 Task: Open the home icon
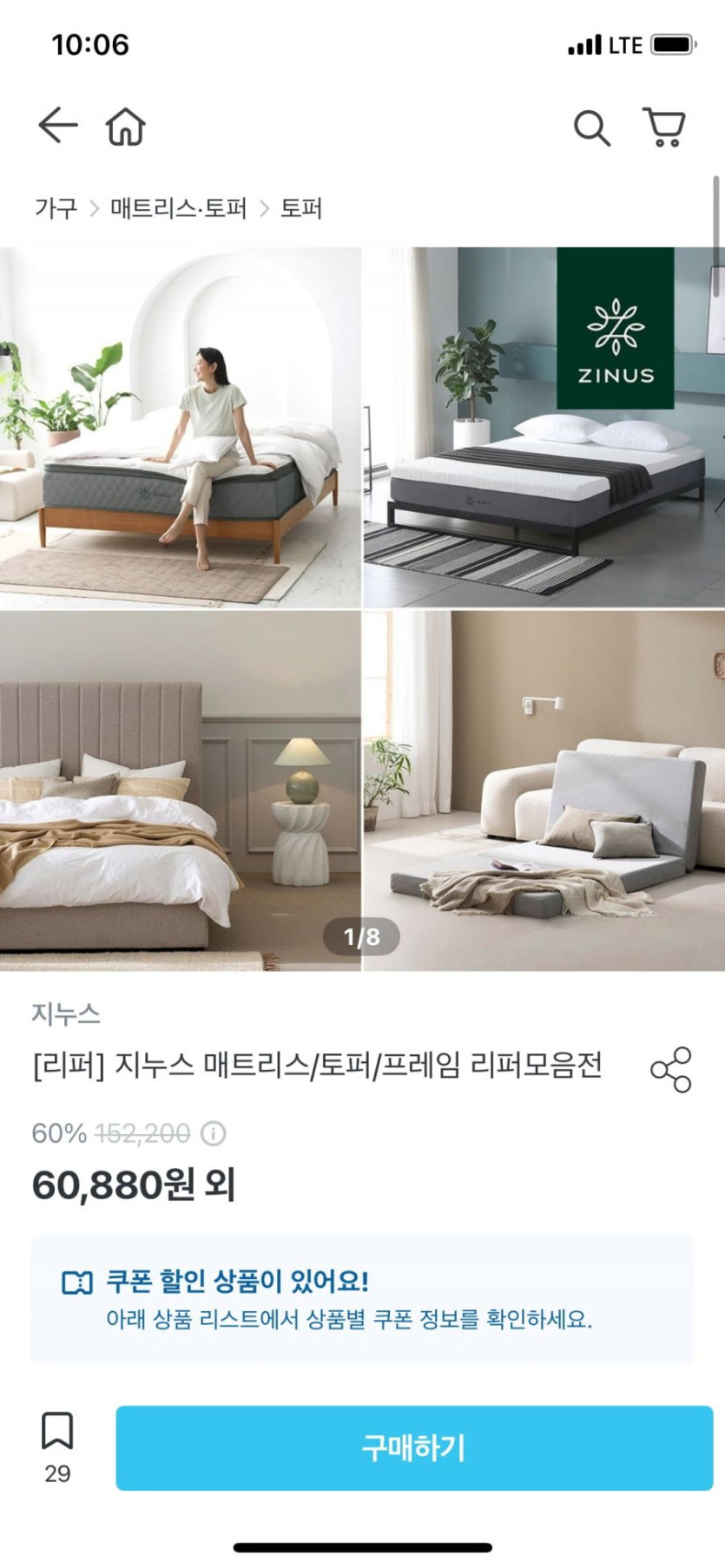pos(126,127)
